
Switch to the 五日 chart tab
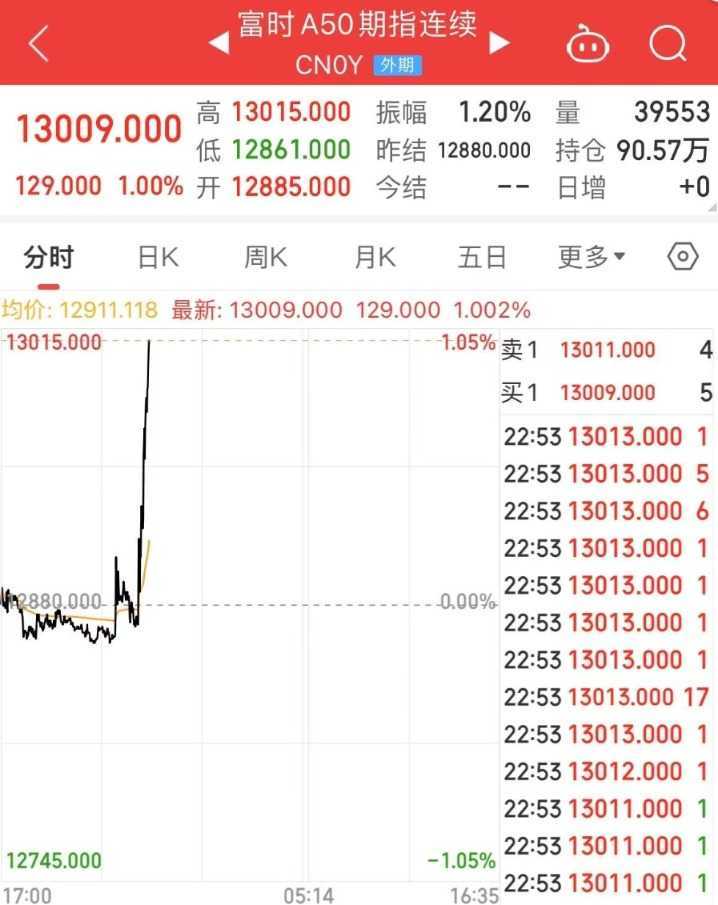tap(482, 257)
